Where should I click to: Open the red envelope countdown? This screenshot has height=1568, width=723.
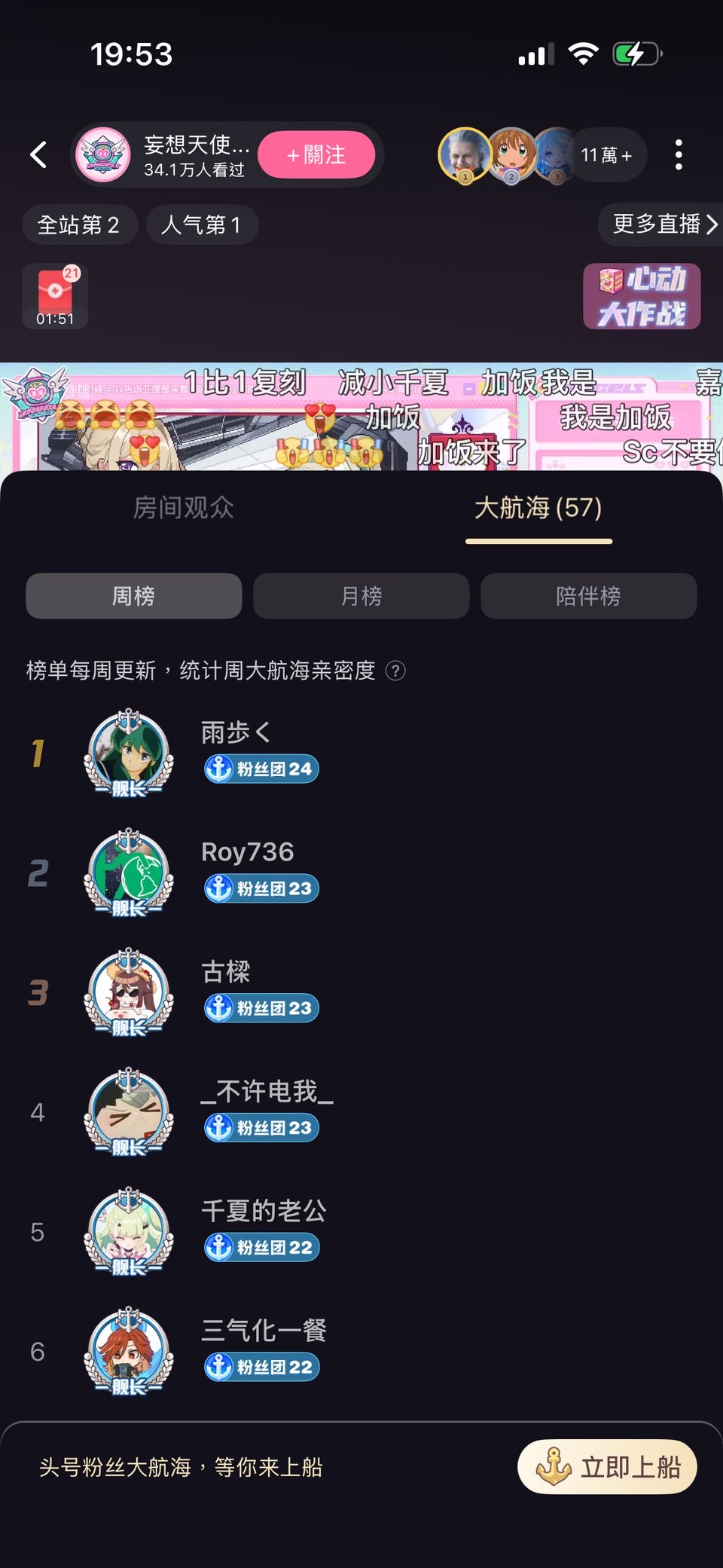[55, 296]
